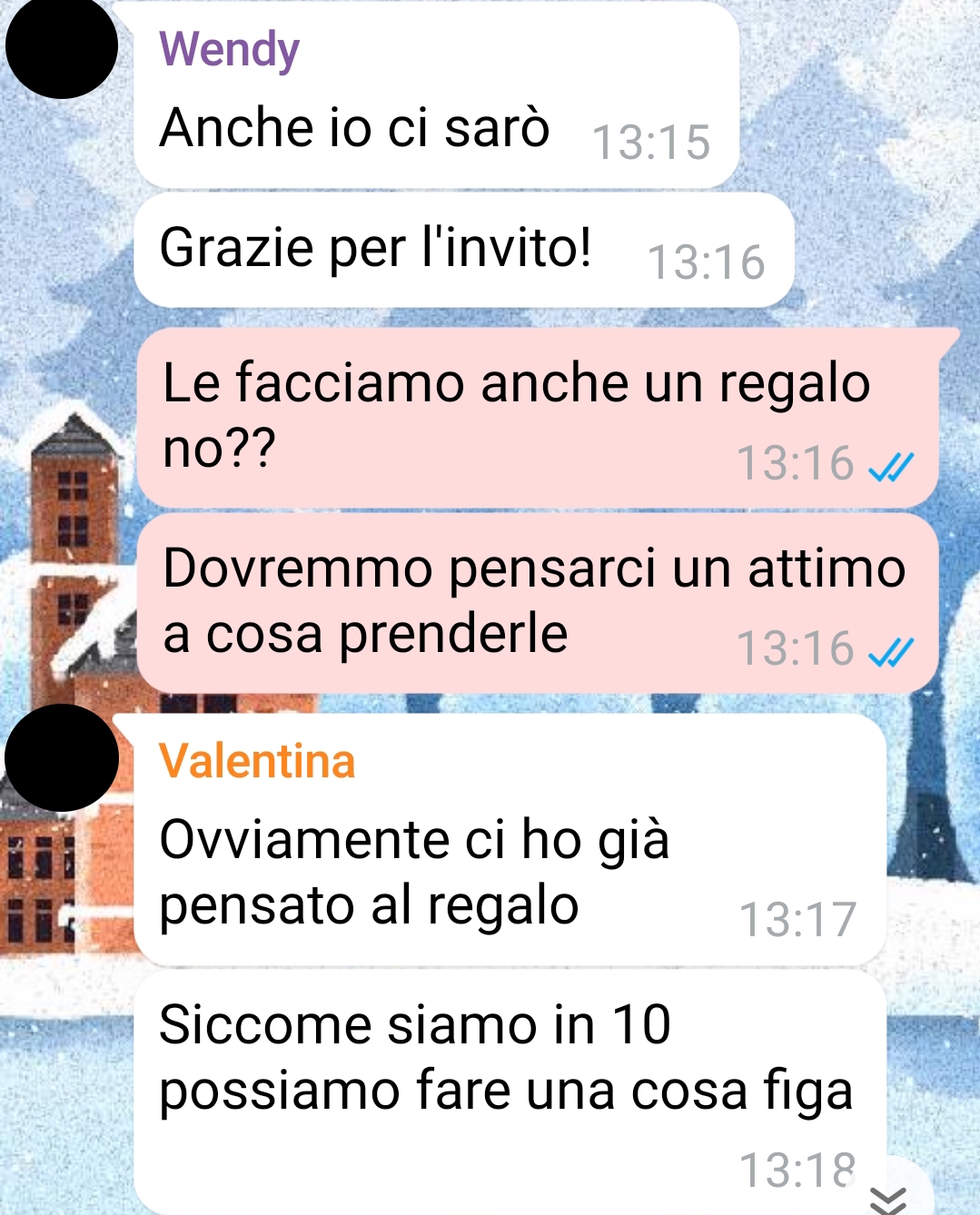Image resolution: width=980 pixels, height=1215 pixels.
Task: Jump to latest messages with down arrows
Action: pos(887,1199)
